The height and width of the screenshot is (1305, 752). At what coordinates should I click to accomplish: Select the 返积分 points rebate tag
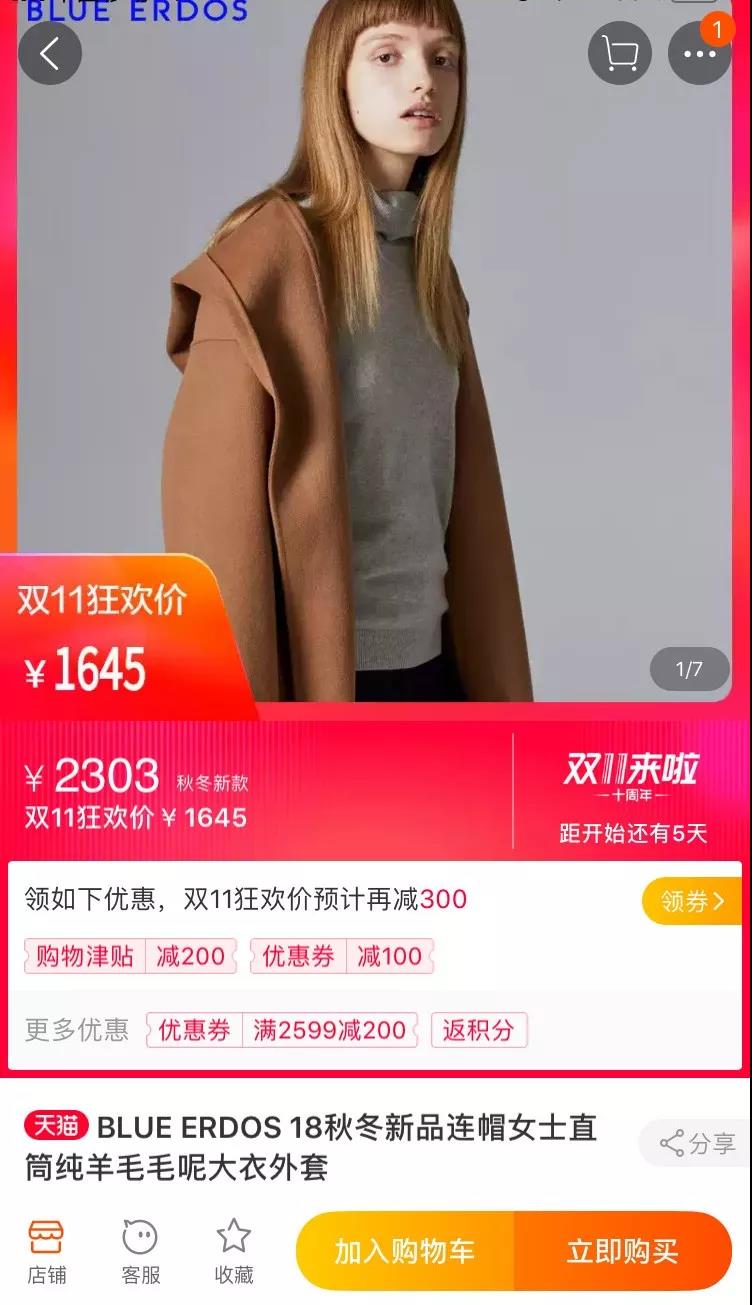(480, 1030)
